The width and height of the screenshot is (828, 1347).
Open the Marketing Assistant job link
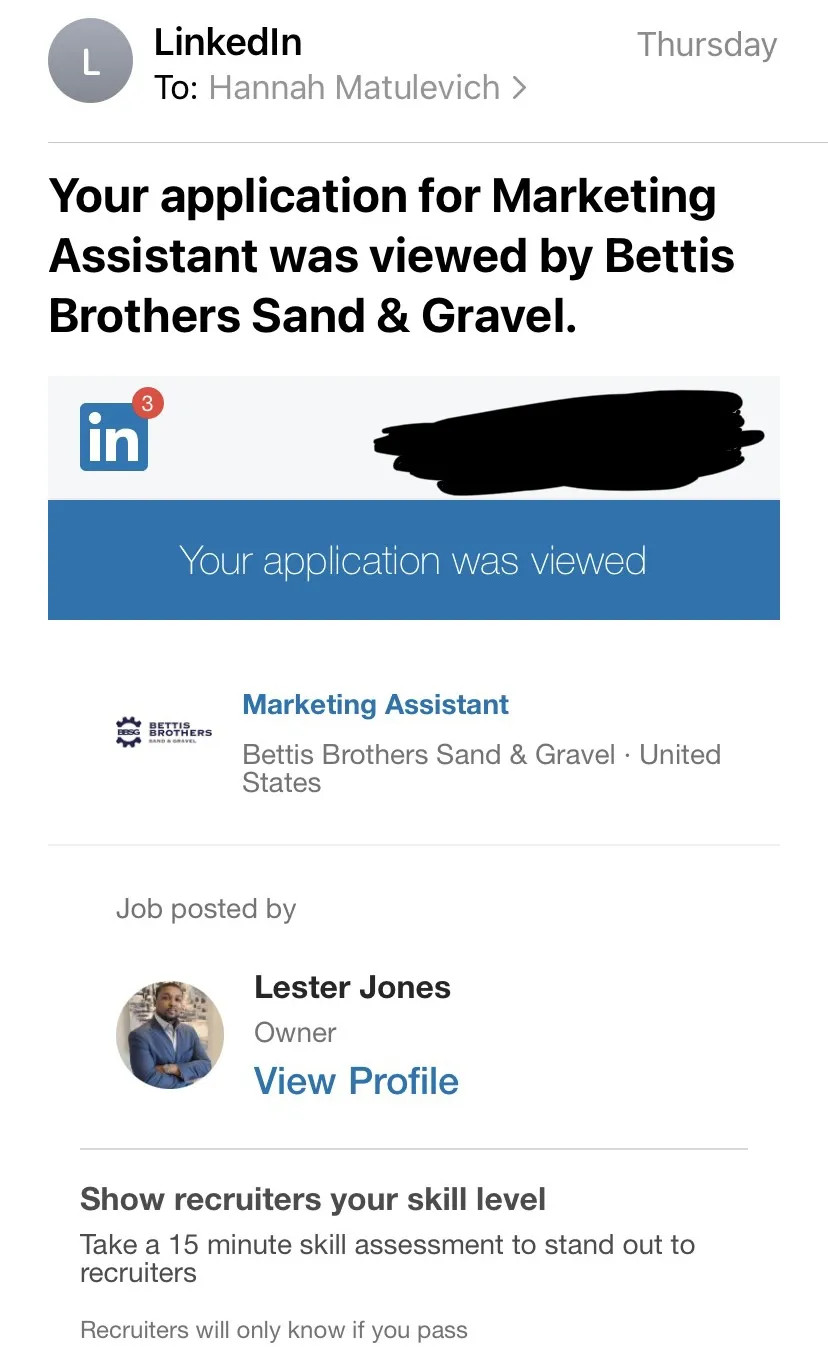click(376, 704)
